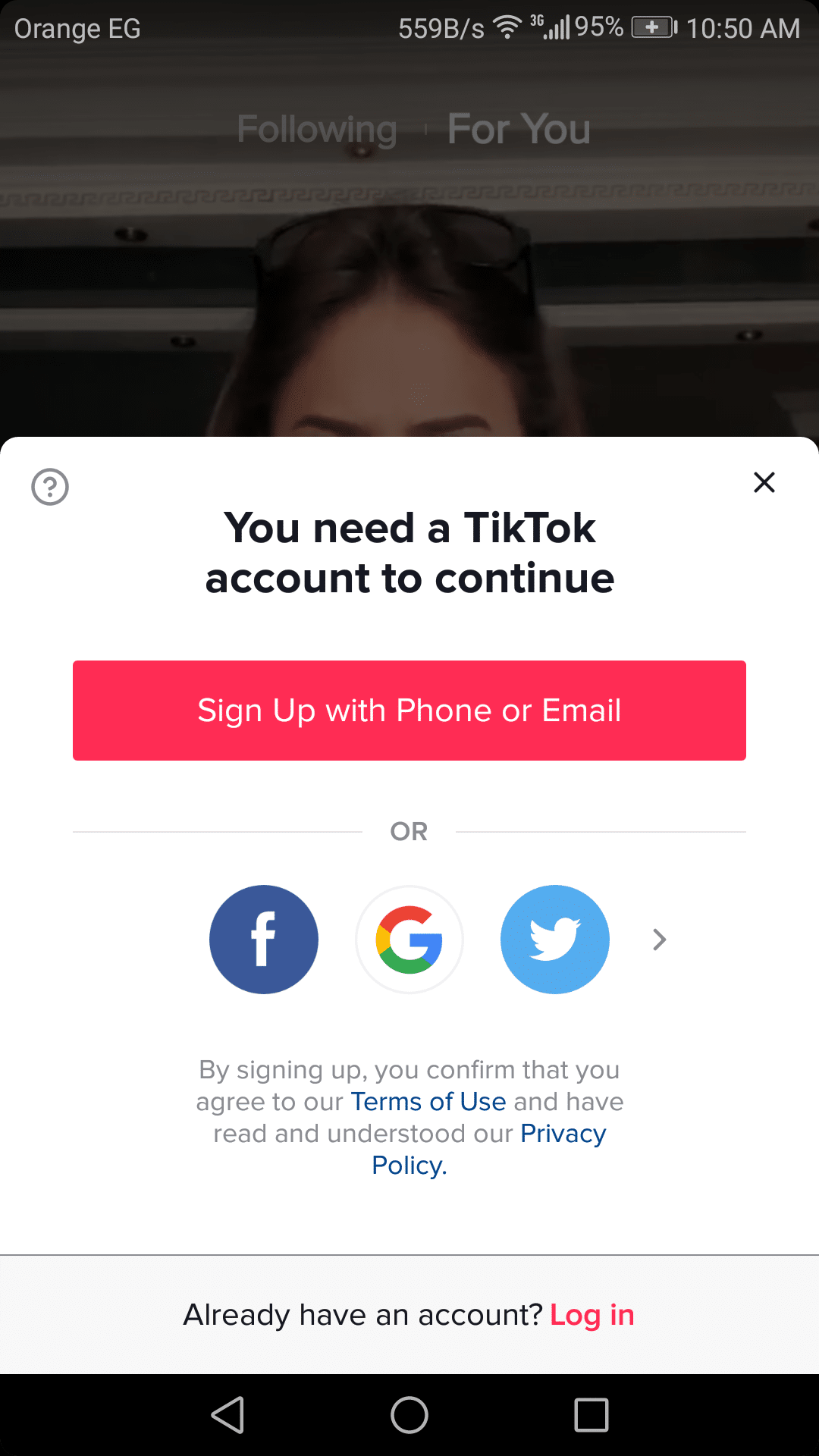
Task: Open the Terms of Use link
Action: tap(428, 1102)
